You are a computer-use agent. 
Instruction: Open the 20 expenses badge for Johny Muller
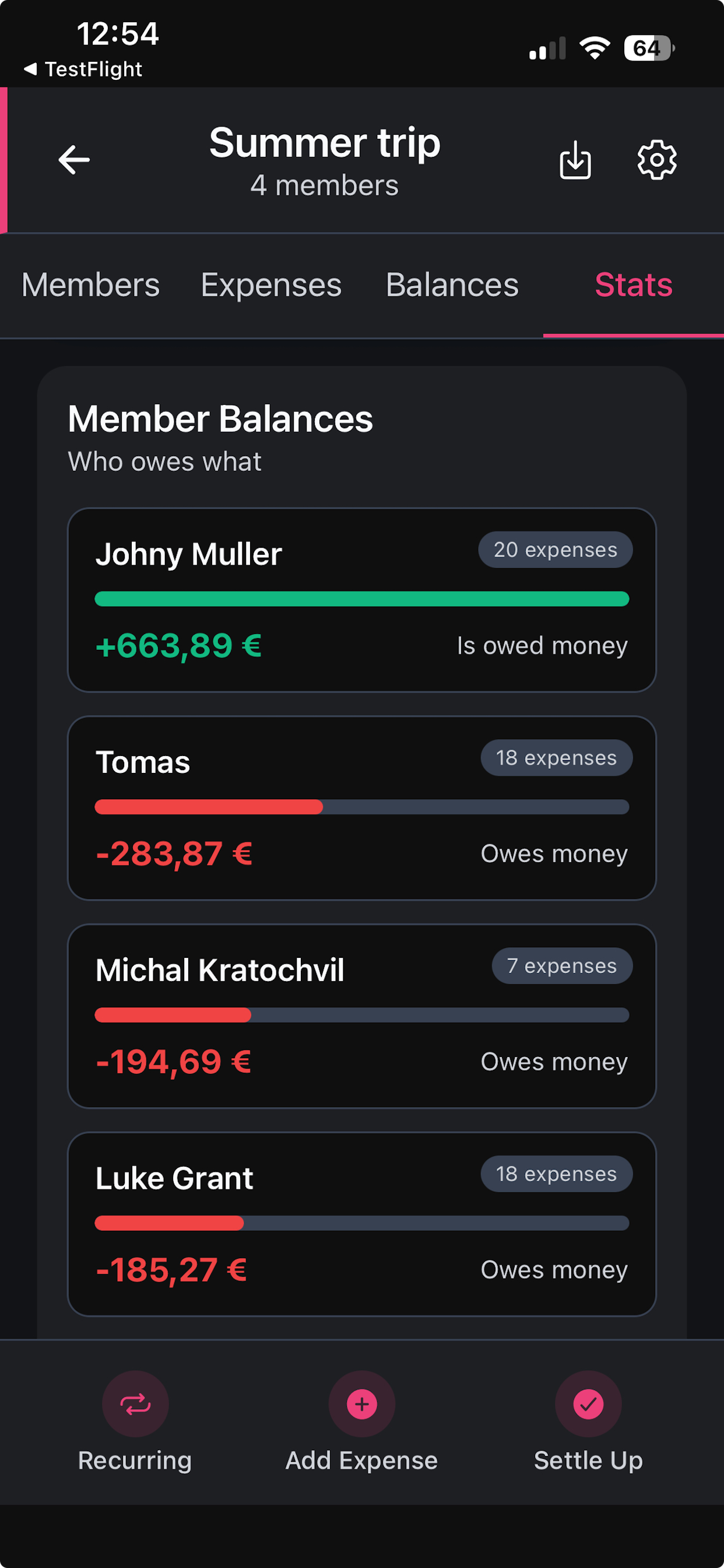pyautogui.click(x=555, y=549)
